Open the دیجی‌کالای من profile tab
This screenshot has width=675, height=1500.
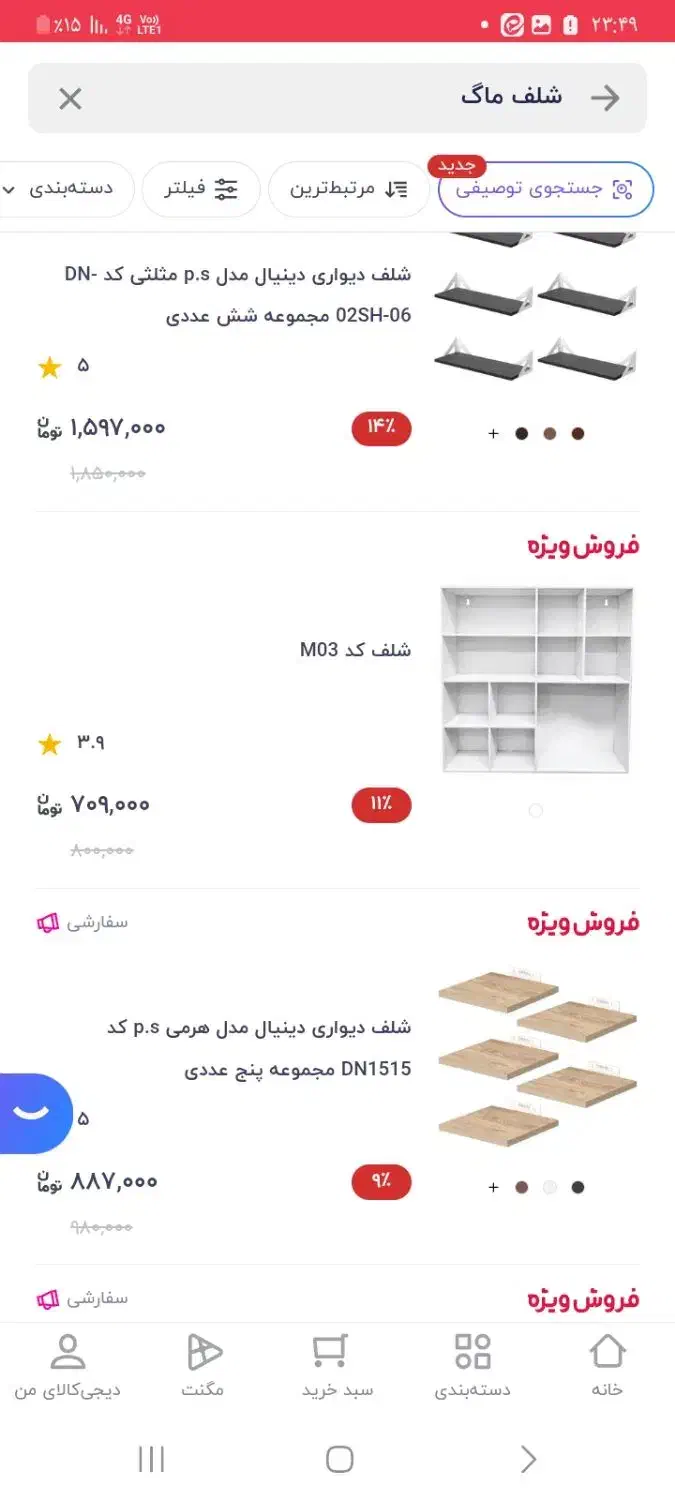click(67, 1365)
